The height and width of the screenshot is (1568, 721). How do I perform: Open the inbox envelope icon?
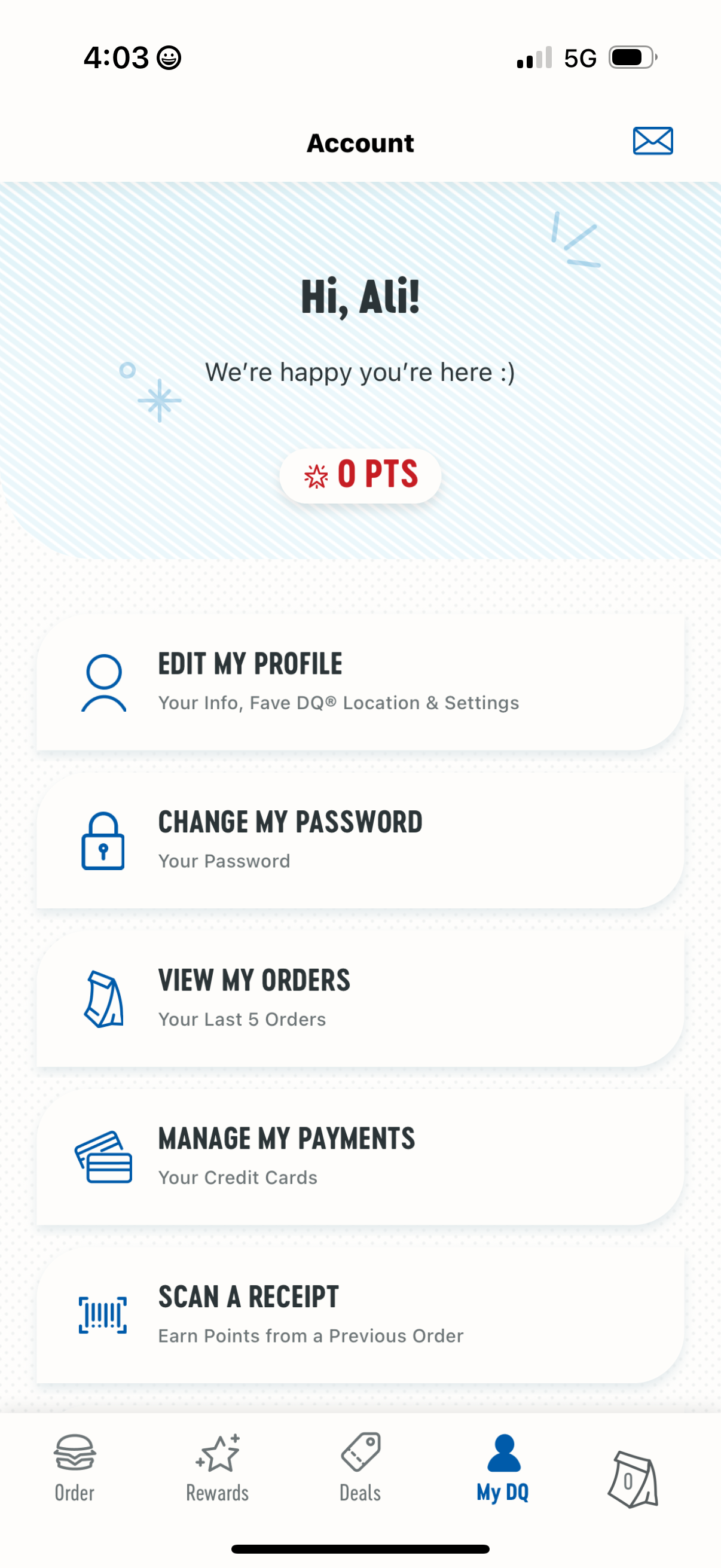pyautogui.click(x=652, y=141)
